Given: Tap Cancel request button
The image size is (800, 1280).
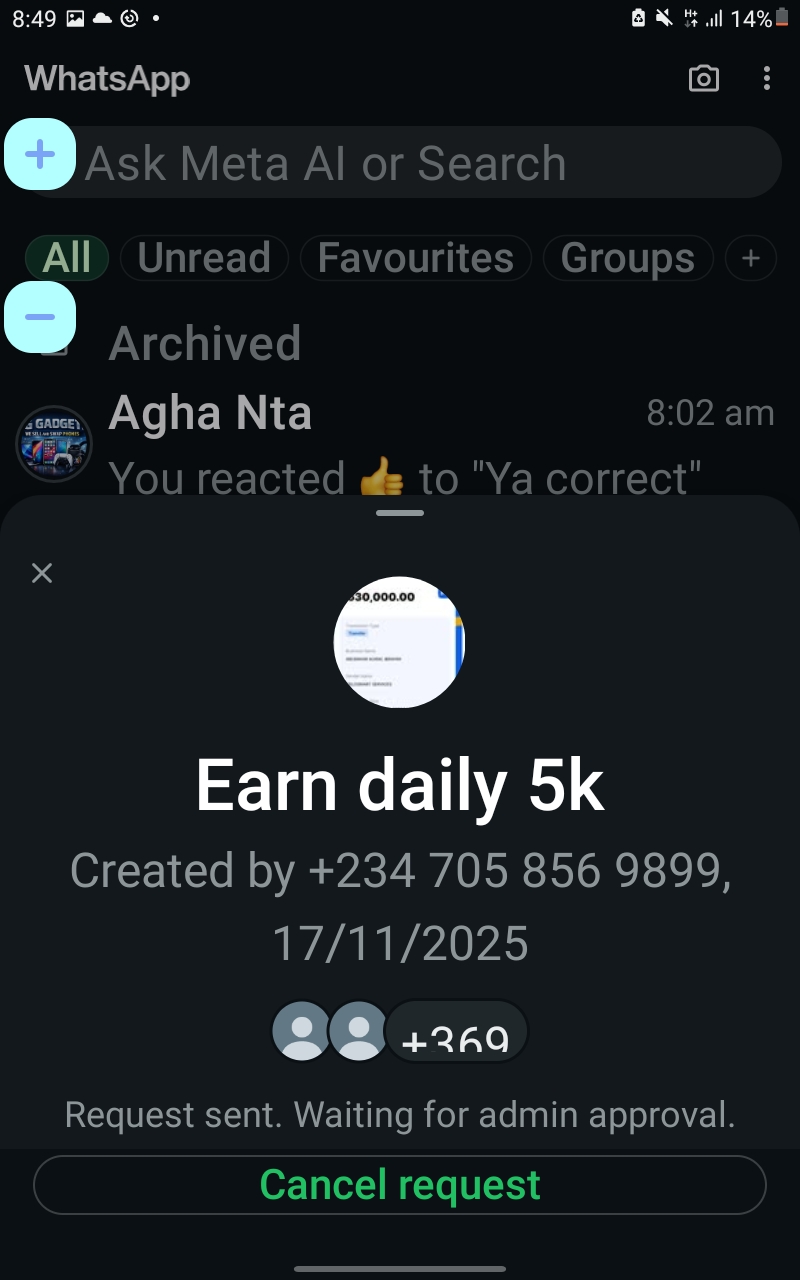Looking at the screenshot, I should [x=400, y=1185].
